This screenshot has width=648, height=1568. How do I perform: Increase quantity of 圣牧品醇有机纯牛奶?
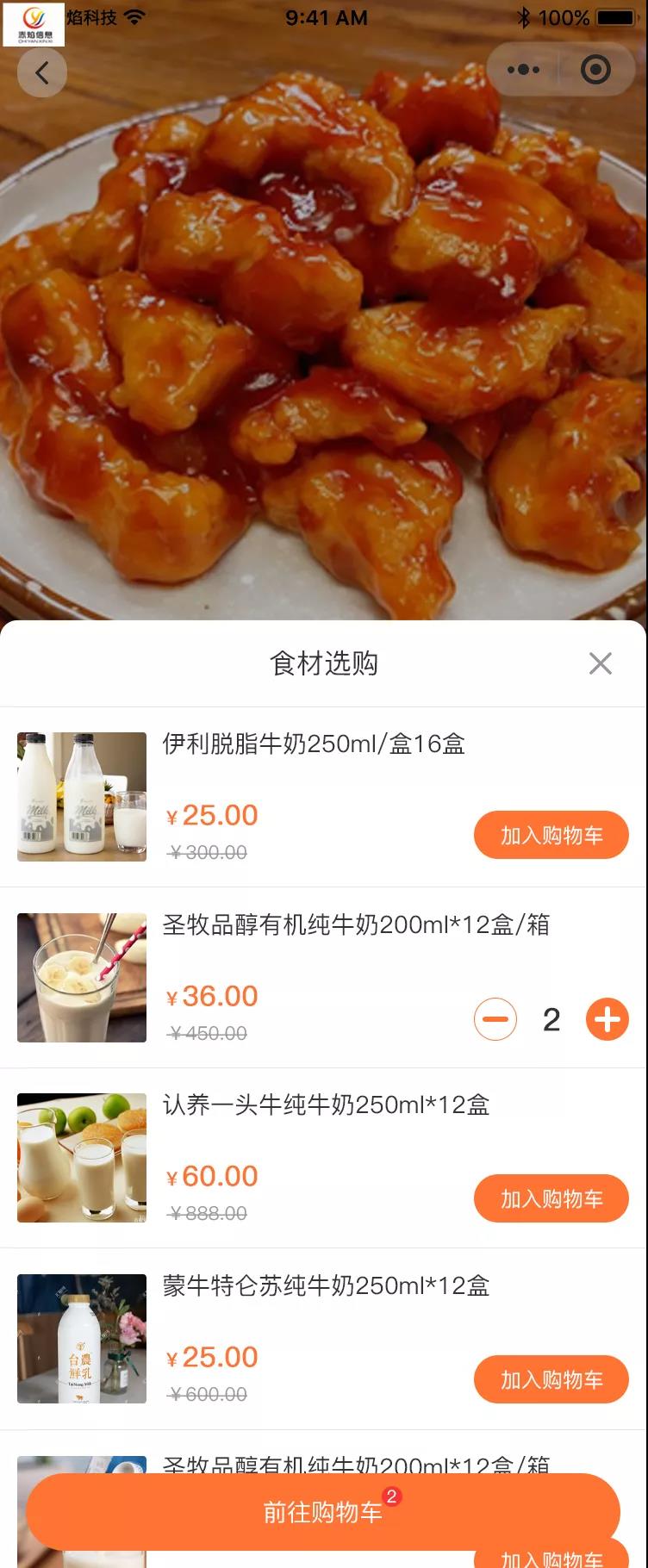[607, 1019]
